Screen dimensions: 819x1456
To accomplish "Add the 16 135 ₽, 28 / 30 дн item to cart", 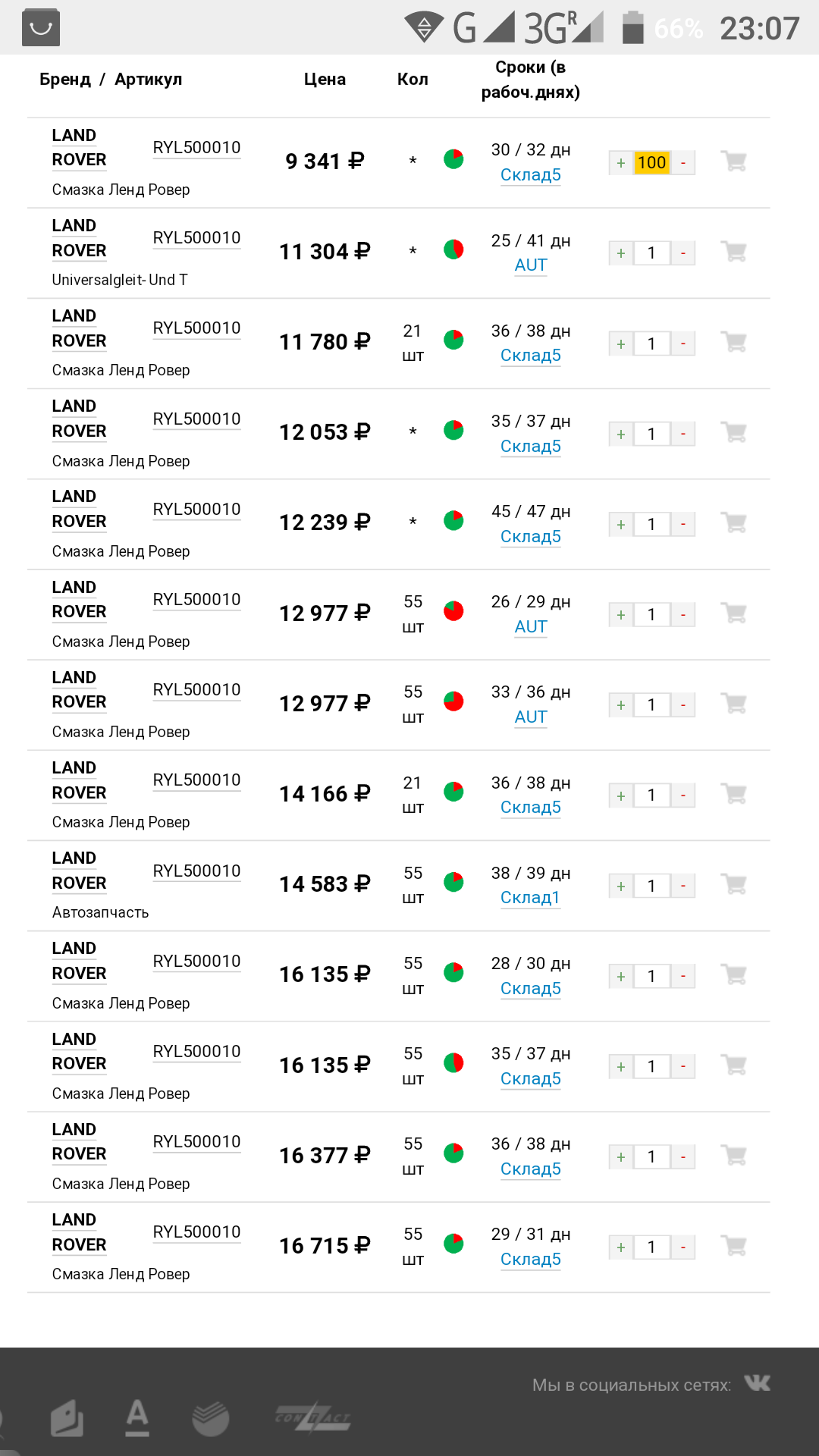I will (x=734, y=974).
